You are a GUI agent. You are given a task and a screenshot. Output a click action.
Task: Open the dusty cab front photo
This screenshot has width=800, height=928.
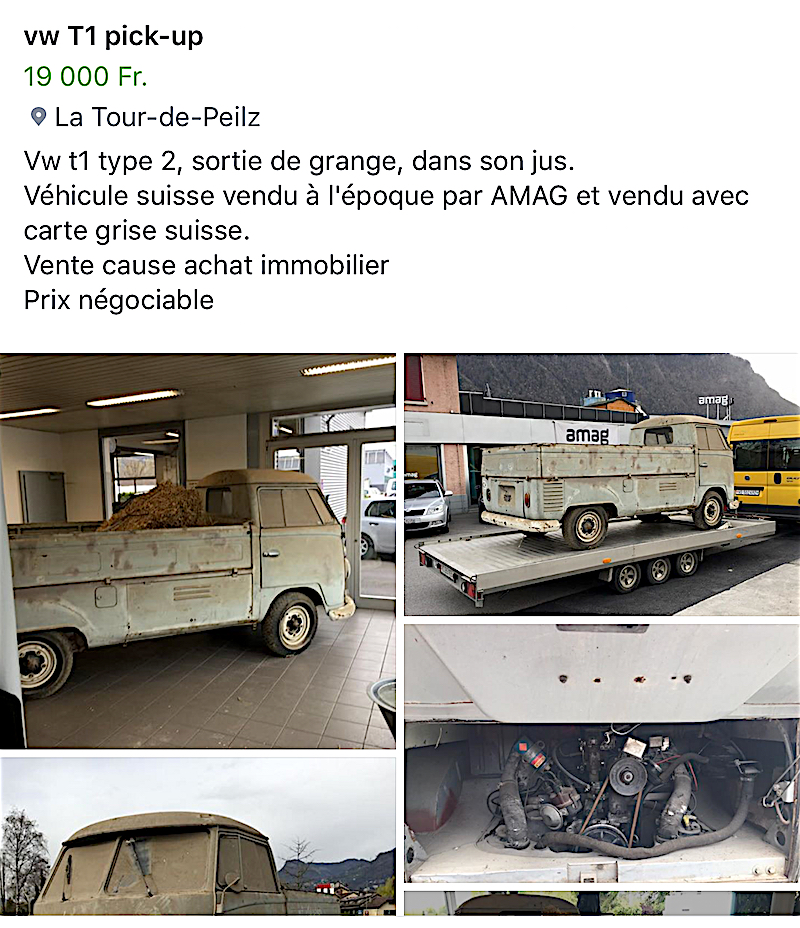(198, 836)
